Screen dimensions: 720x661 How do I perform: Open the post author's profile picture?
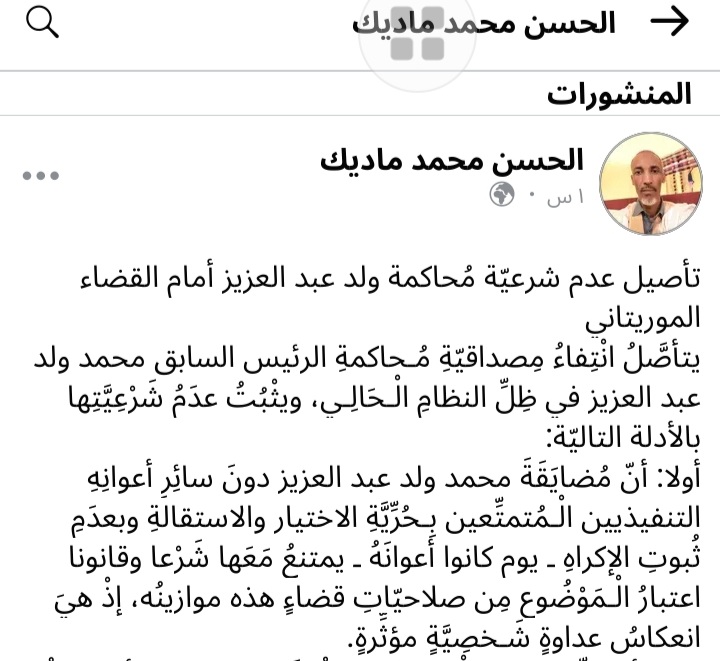click(644, 183)
